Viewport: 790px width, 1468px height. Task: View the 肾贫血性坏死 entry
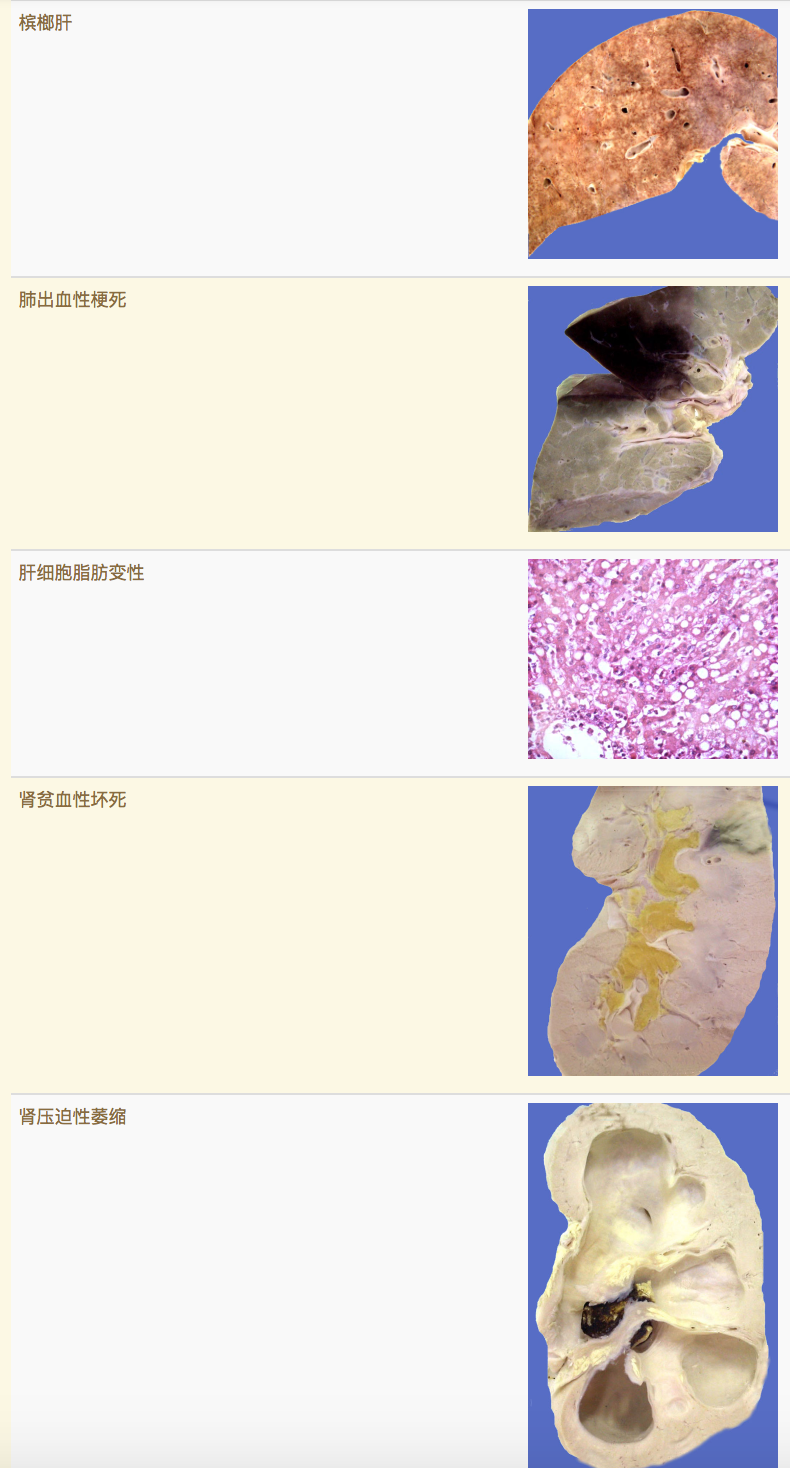coord(73,799)
